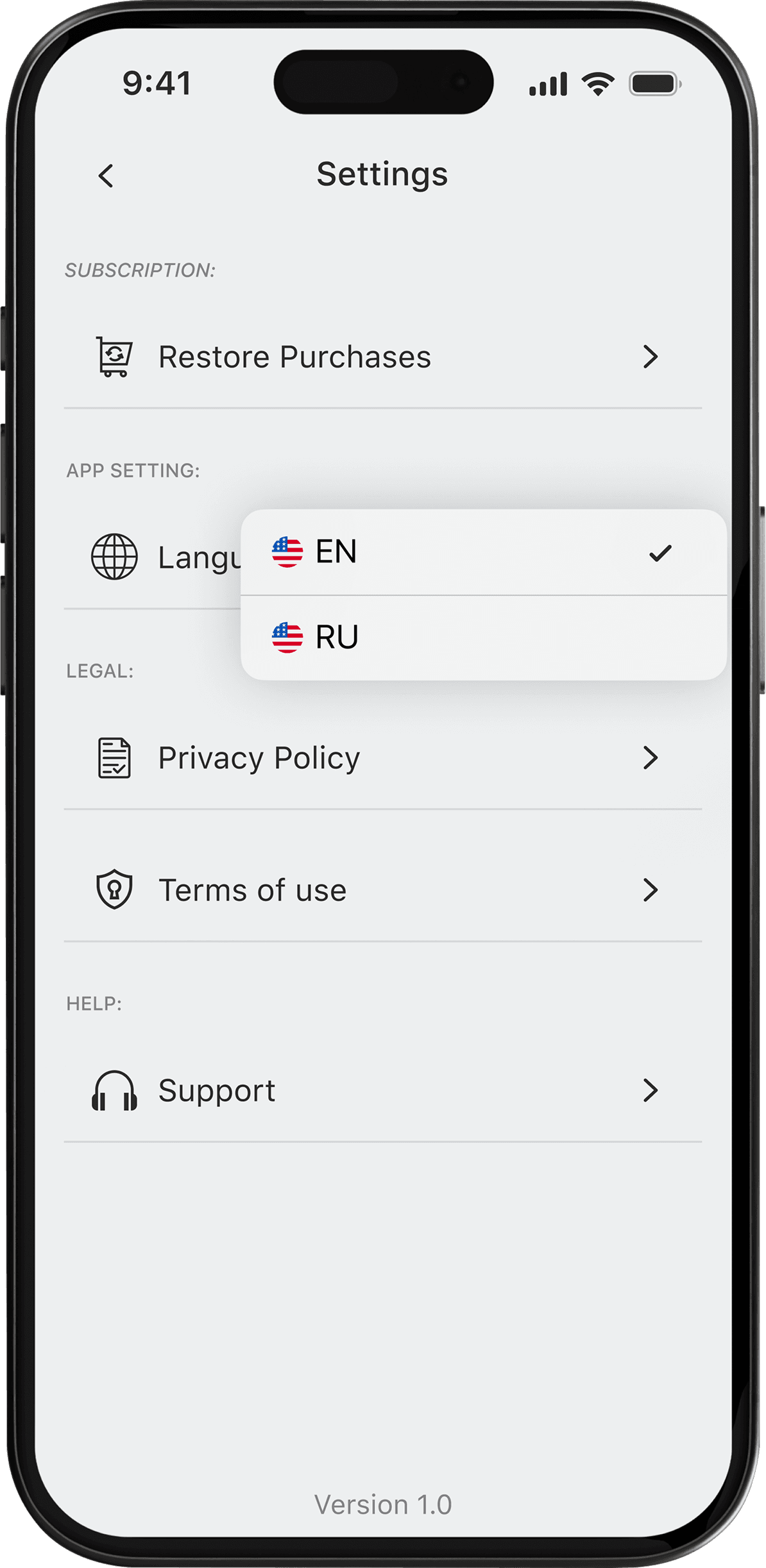
Task: Tap the Language setting row
Action: 153,557
